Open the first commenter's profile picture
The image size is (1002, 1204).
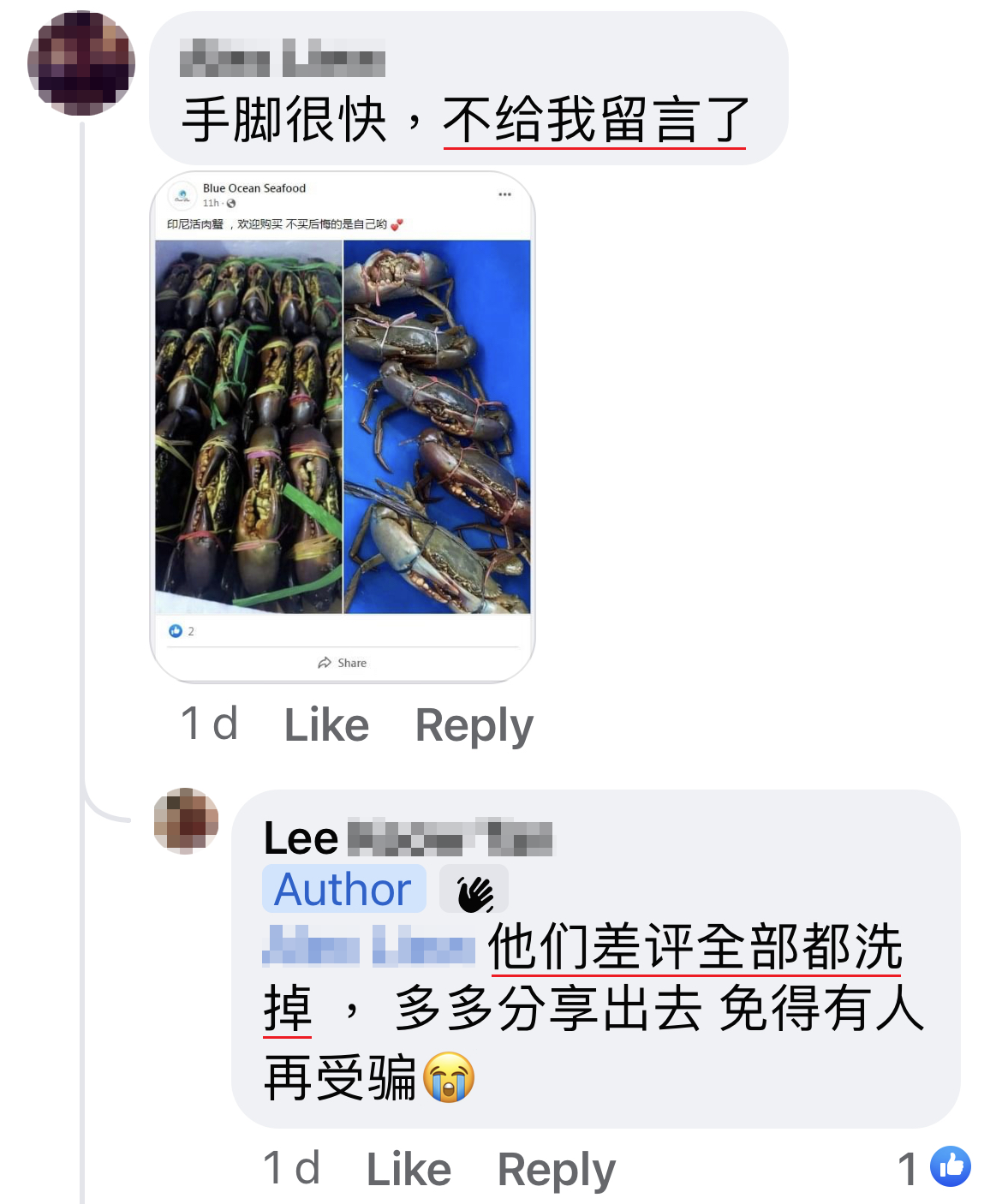pos(81,63)
